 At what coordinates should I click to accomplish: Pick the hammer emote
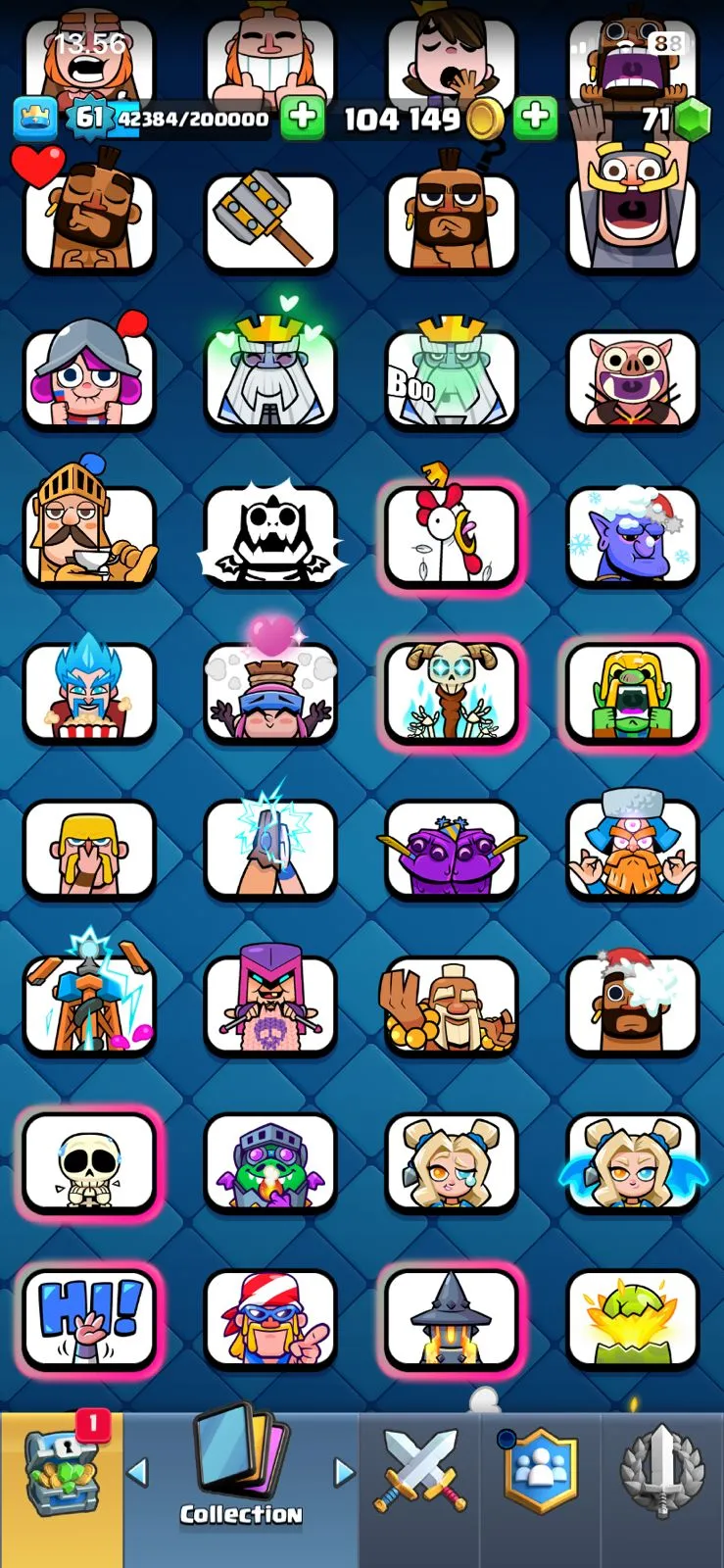[x=270, y=221]
